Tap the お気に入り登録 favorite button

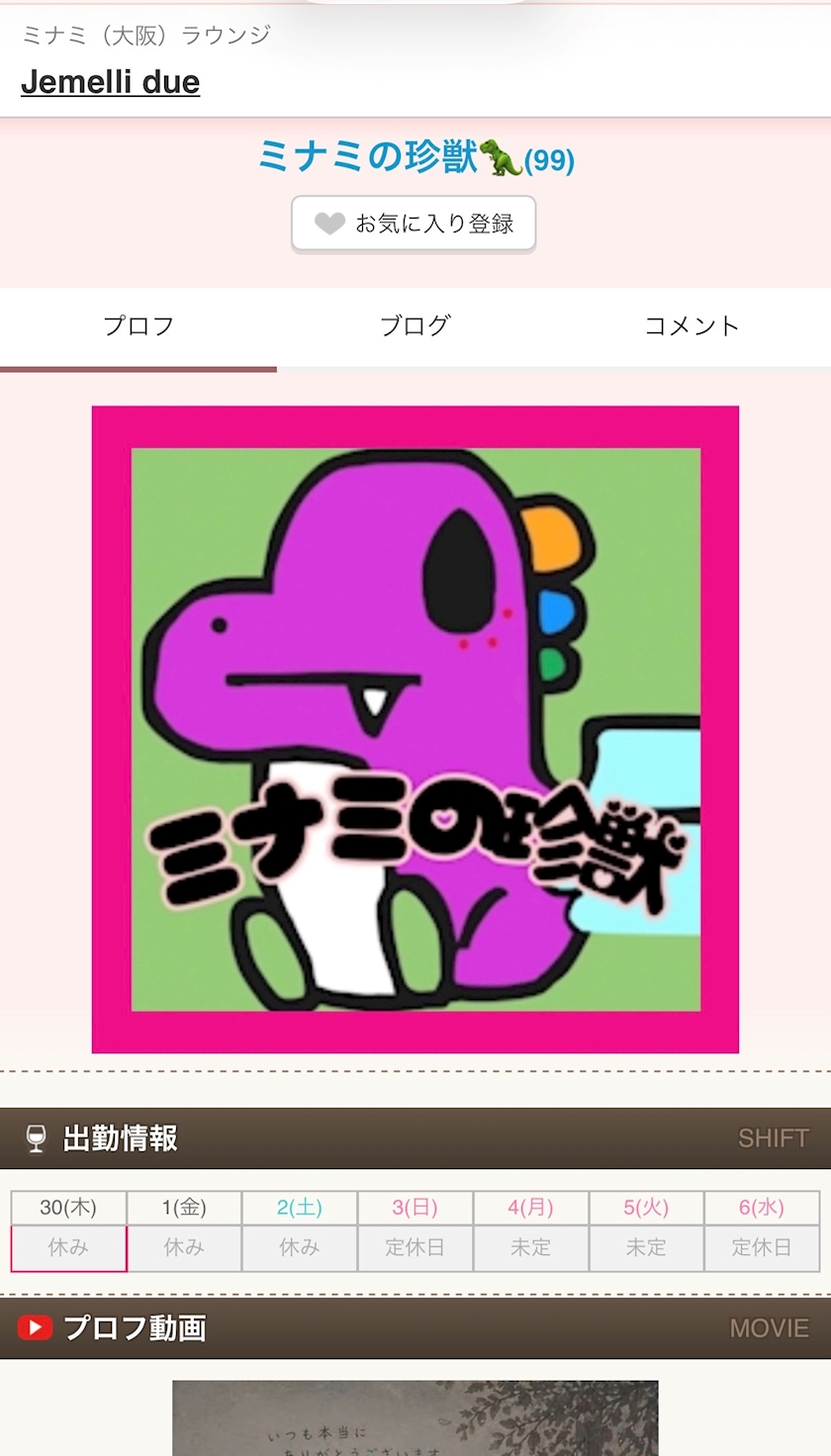click(414, 224)
